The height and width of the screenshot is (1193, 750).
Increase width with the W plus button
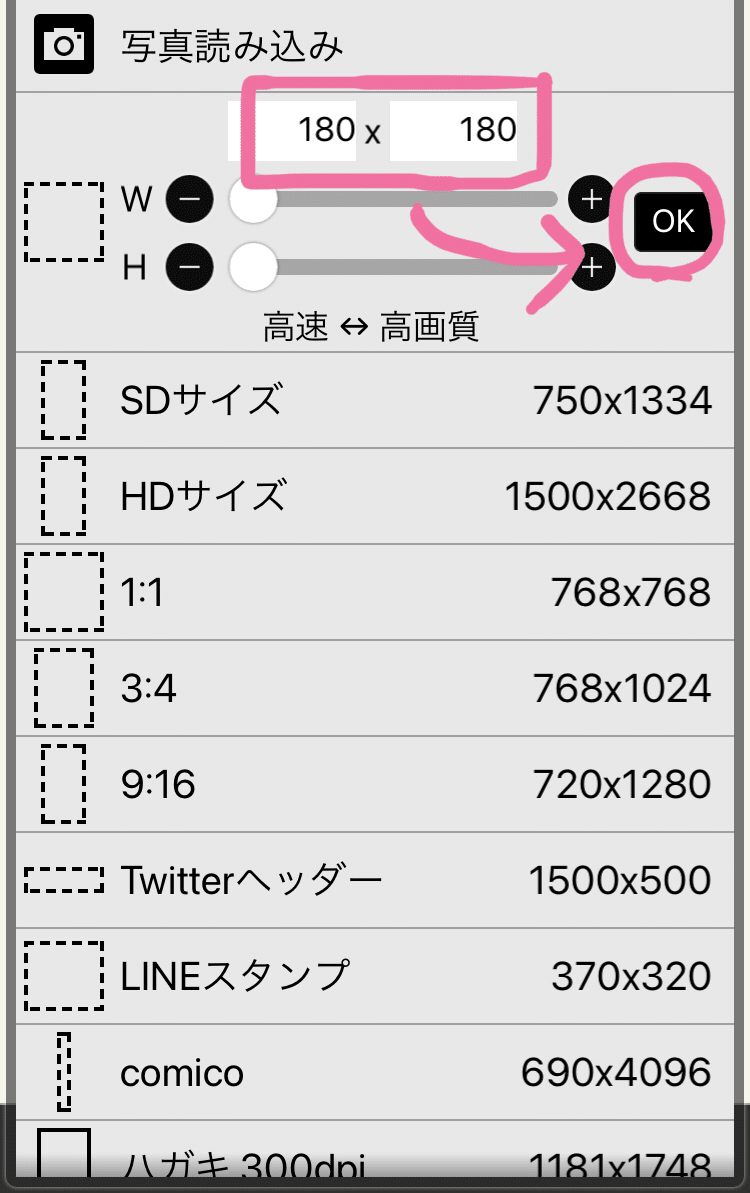591,199
